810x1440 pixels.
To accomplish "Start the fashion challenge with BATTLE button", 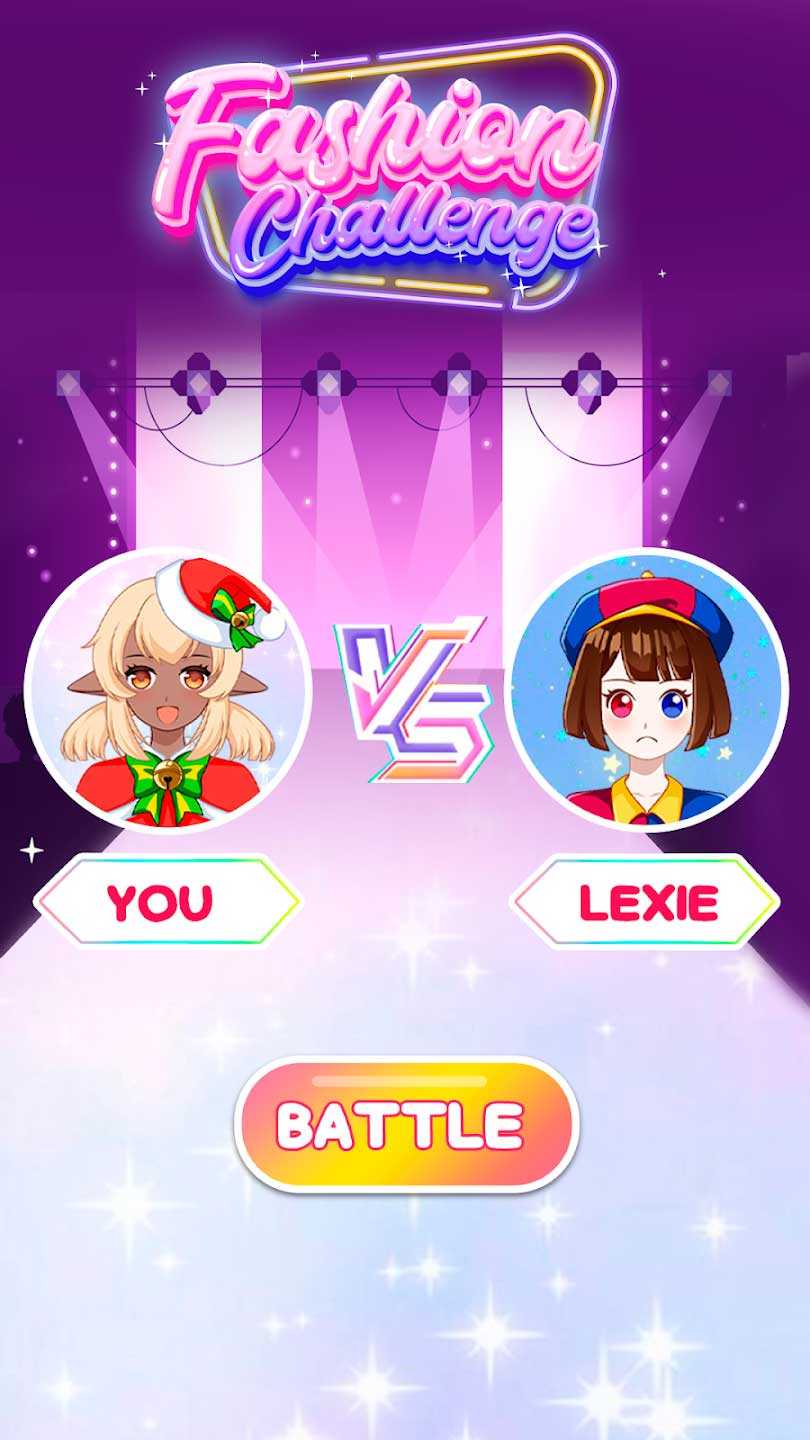I will click(406, 1125).
